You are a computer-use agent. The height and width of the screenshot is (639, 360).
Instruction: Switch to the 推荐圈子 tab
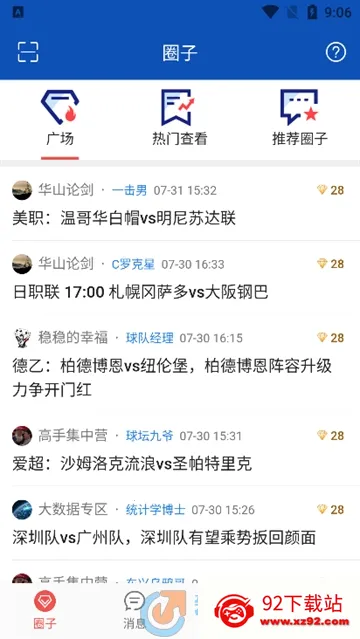pyautogui.click(x=300, y=119)
